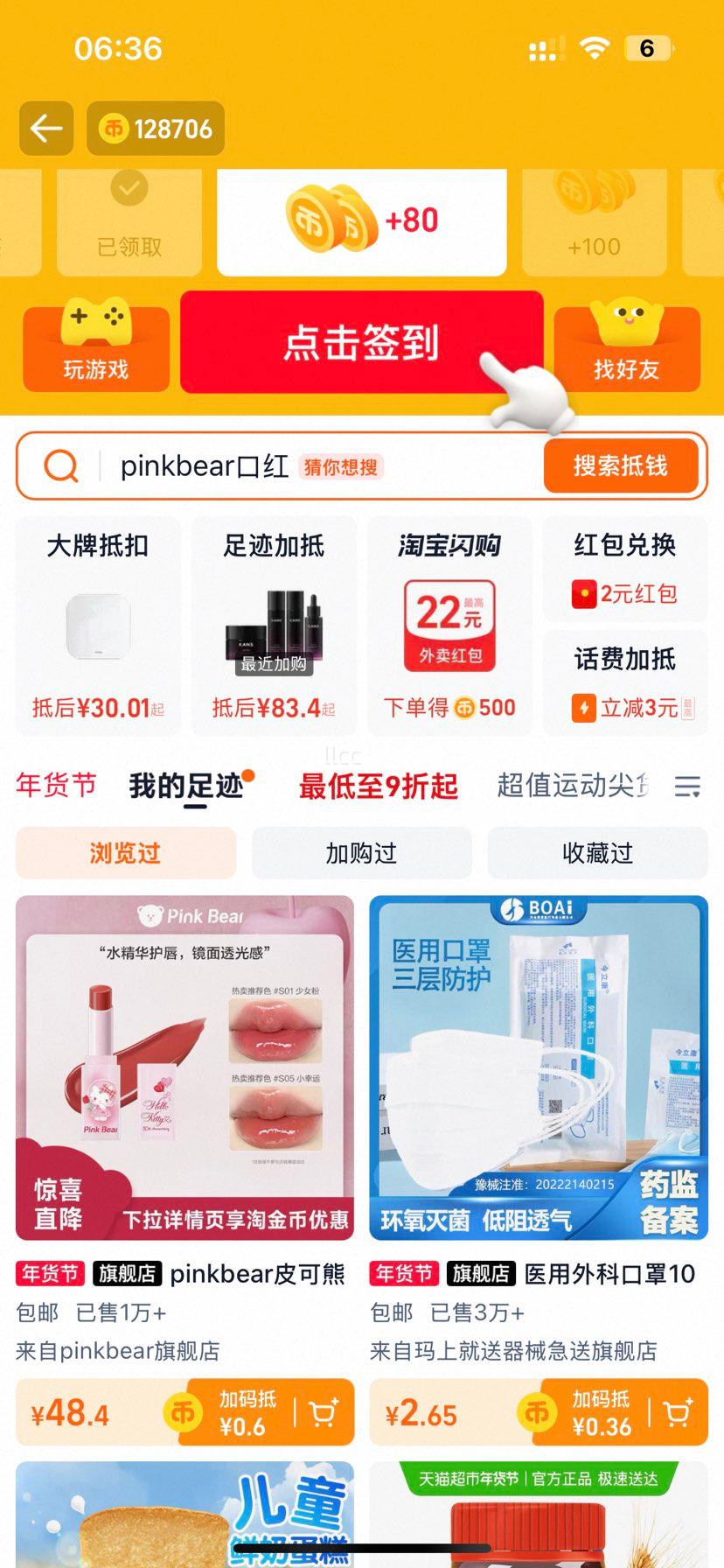Tap the back arrow to return
This screenshot has width=724, height=1568.
tap(45, 128)
